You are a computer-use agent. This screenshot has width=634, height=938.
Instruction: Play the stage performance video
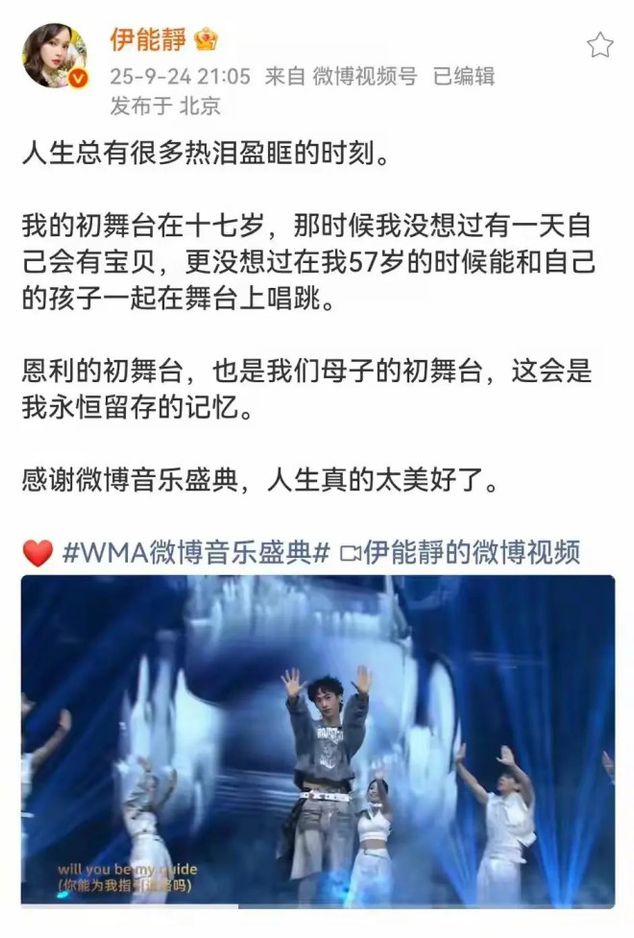tap(317, 741)
